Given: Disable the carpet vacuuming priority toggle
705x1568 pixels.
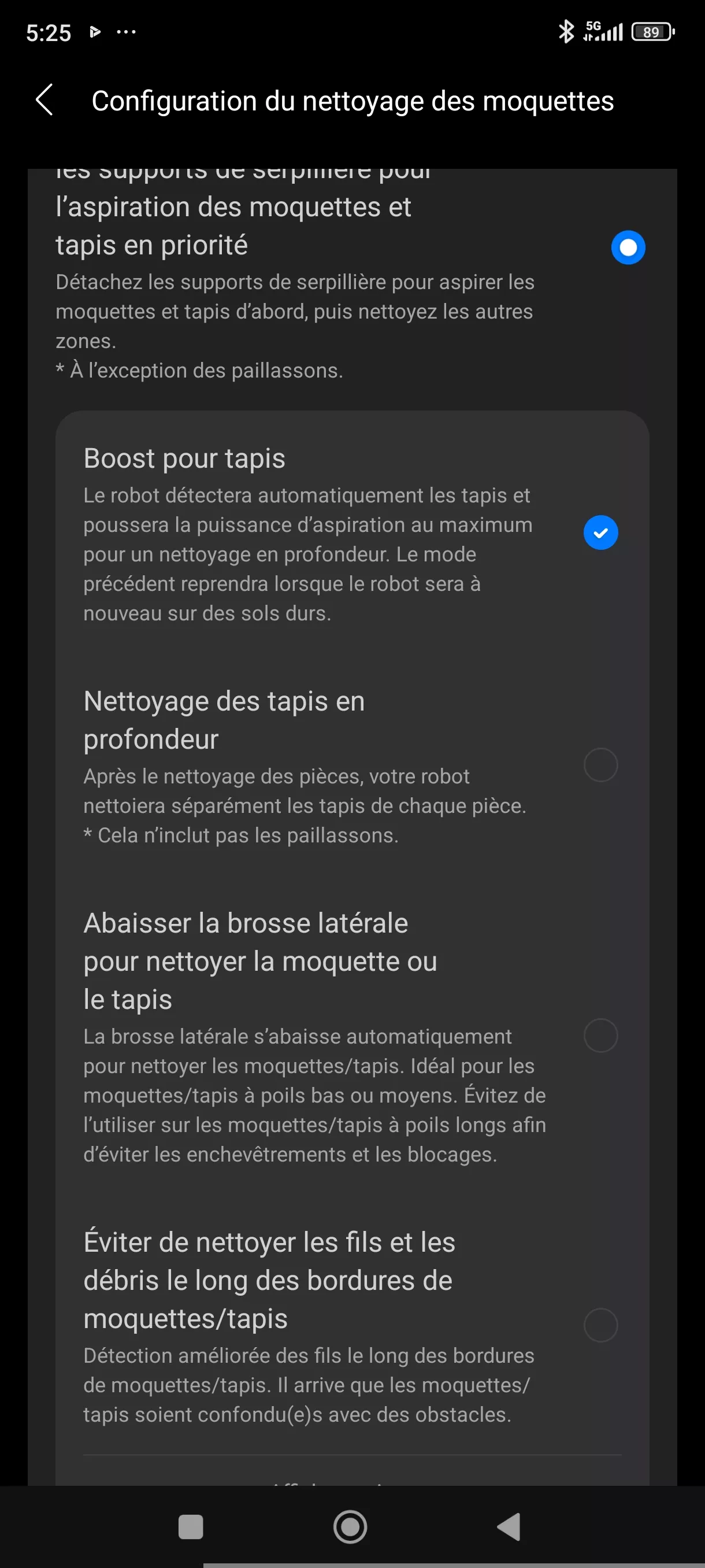Looking at the screenshot, I should 628,247.
